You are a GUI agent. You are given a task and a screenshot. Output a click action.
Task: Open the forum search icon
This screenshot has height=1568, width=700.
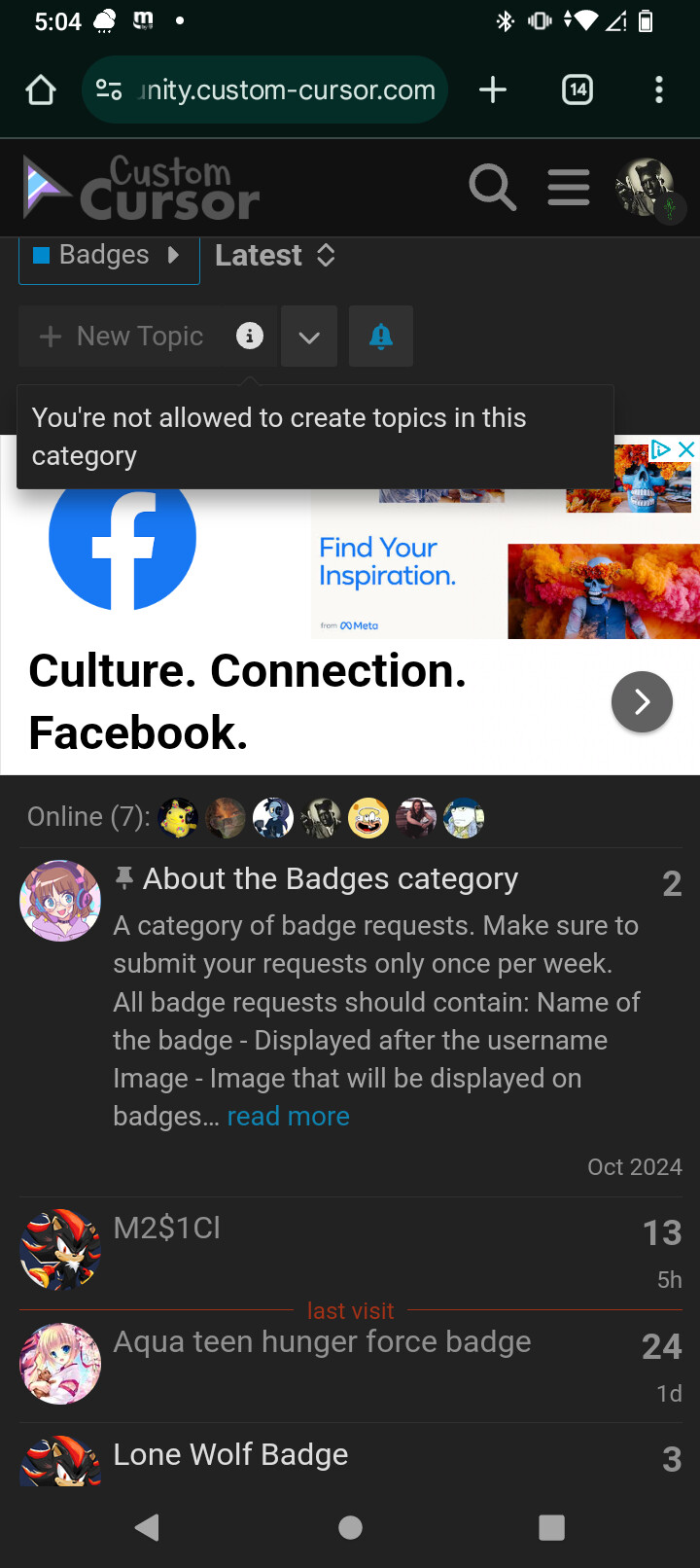coord(492,187)
